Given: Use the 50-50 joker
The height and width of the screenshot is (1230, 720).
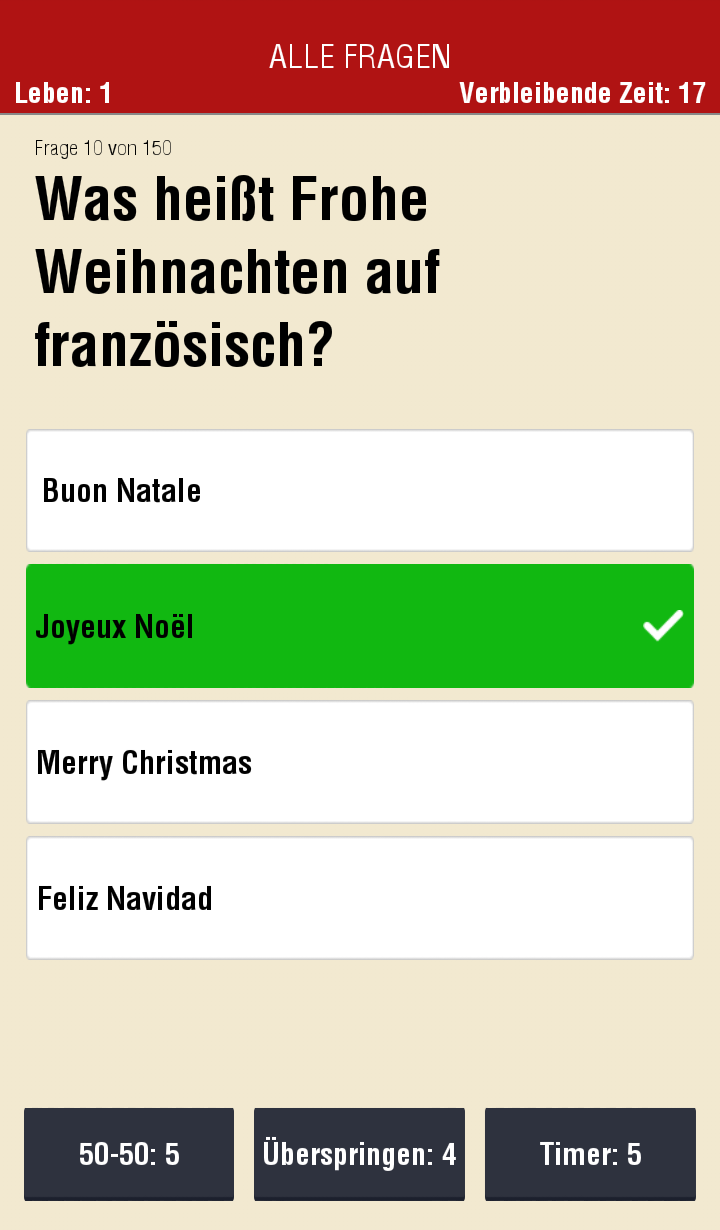Looking at the screenshot, I should coord(129,1154).
